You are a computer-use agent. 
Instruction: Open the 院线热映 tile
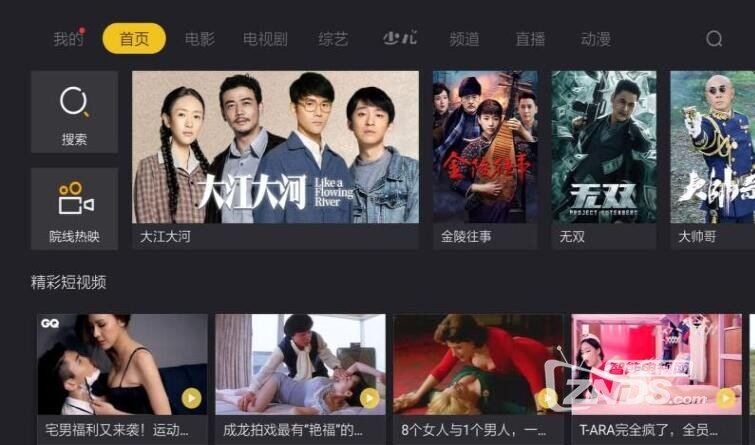(x=74, y=208)
